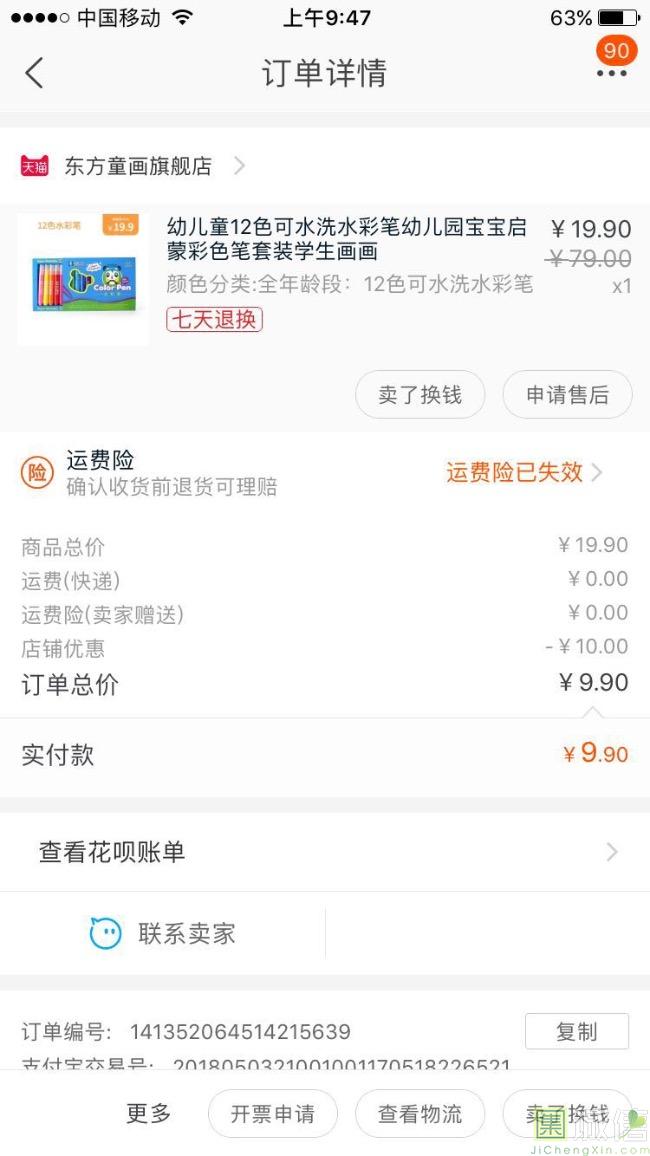Open the 东方童画旗舰店 store page
Image resolution: width=650 pixels, height=1156 pixels.
(x=133, y=166)
